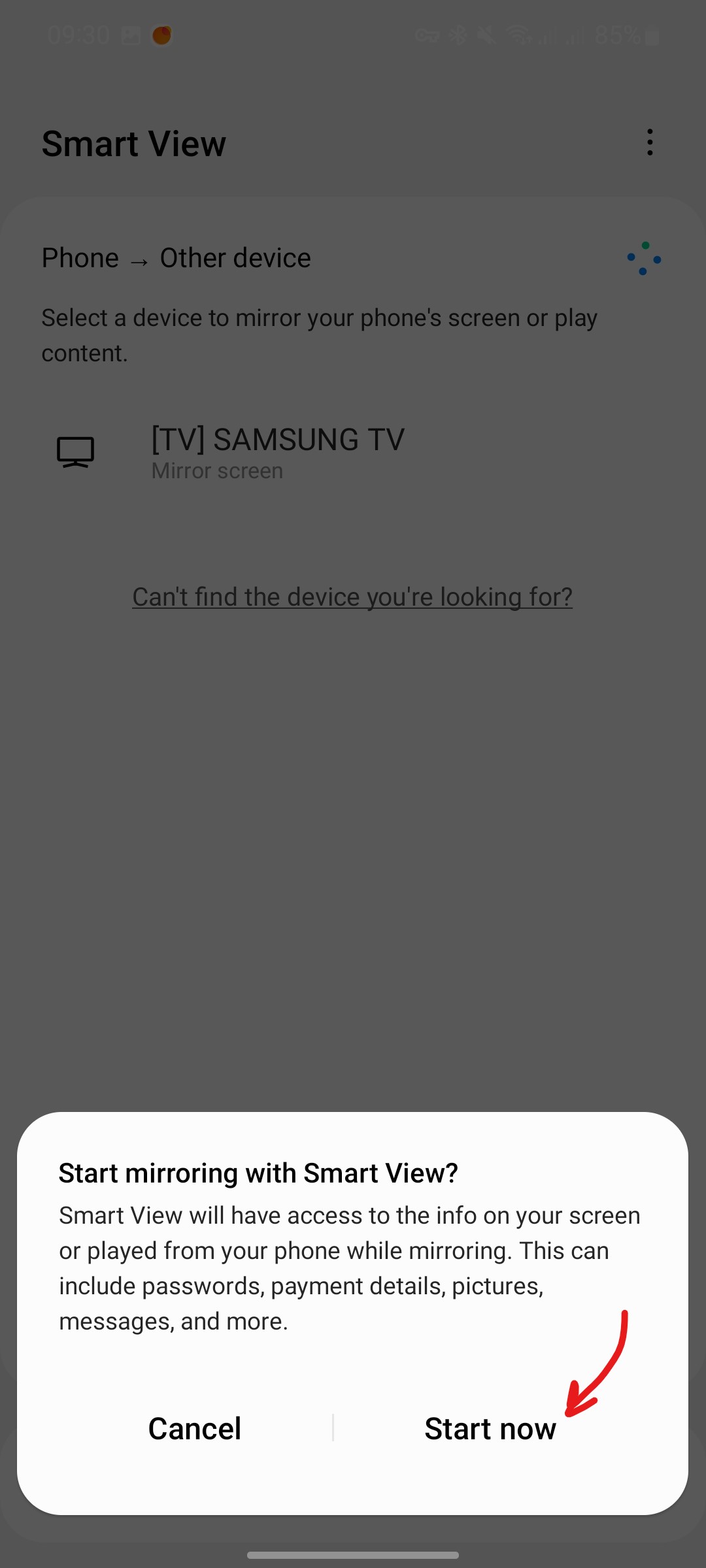Tap Start now to begin mirroring
The height and width of the screenshot is (1568, 706).
pyautogui.click(x=490, y=1429)
